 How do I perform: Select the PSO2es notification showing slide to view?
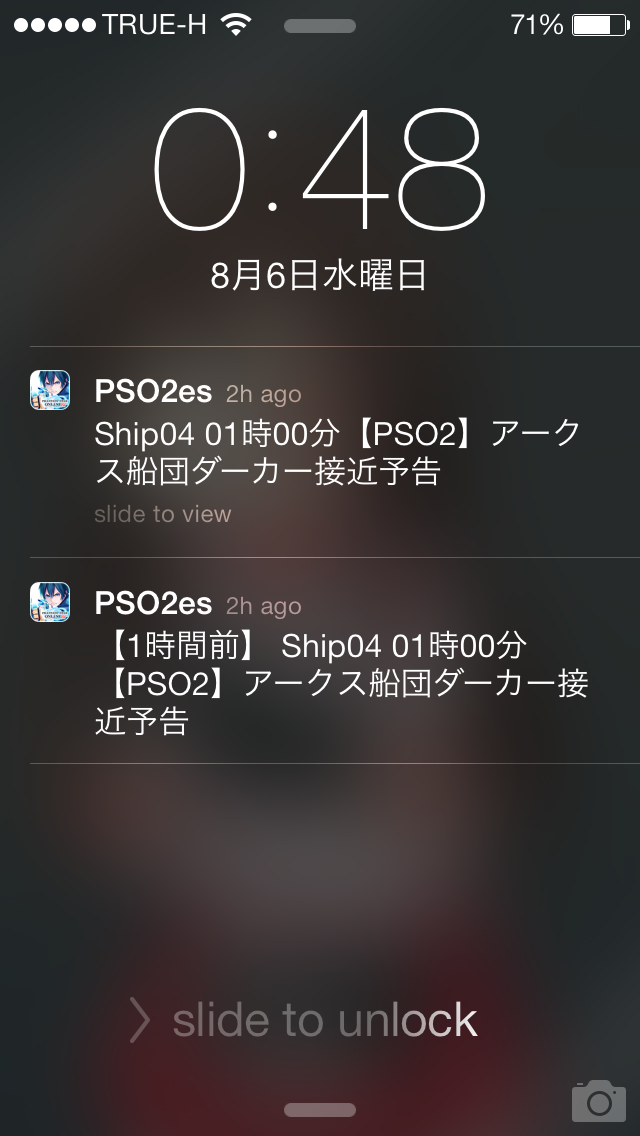pyautogui.click(x=335, y=452)
